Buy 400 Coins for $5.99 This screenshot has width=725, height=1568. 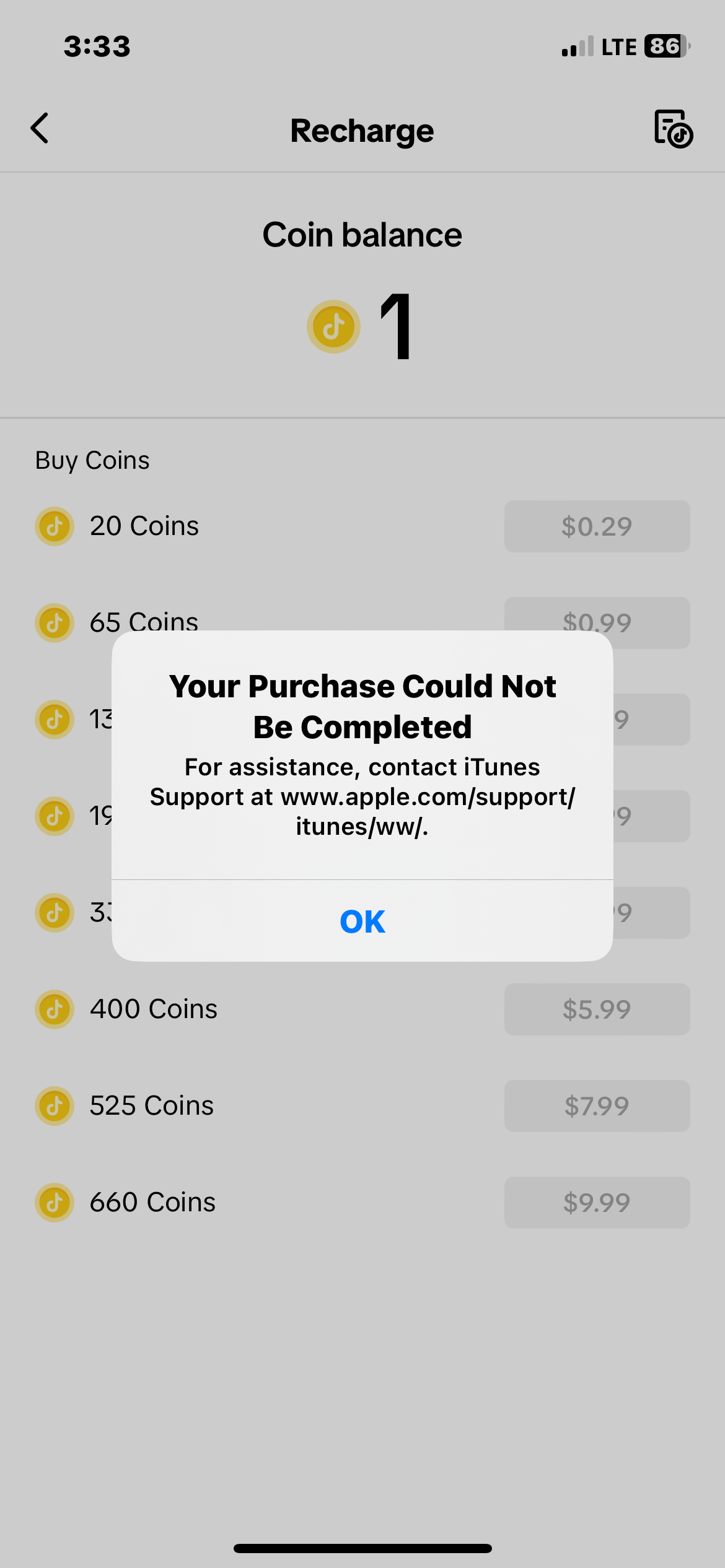597,1009
